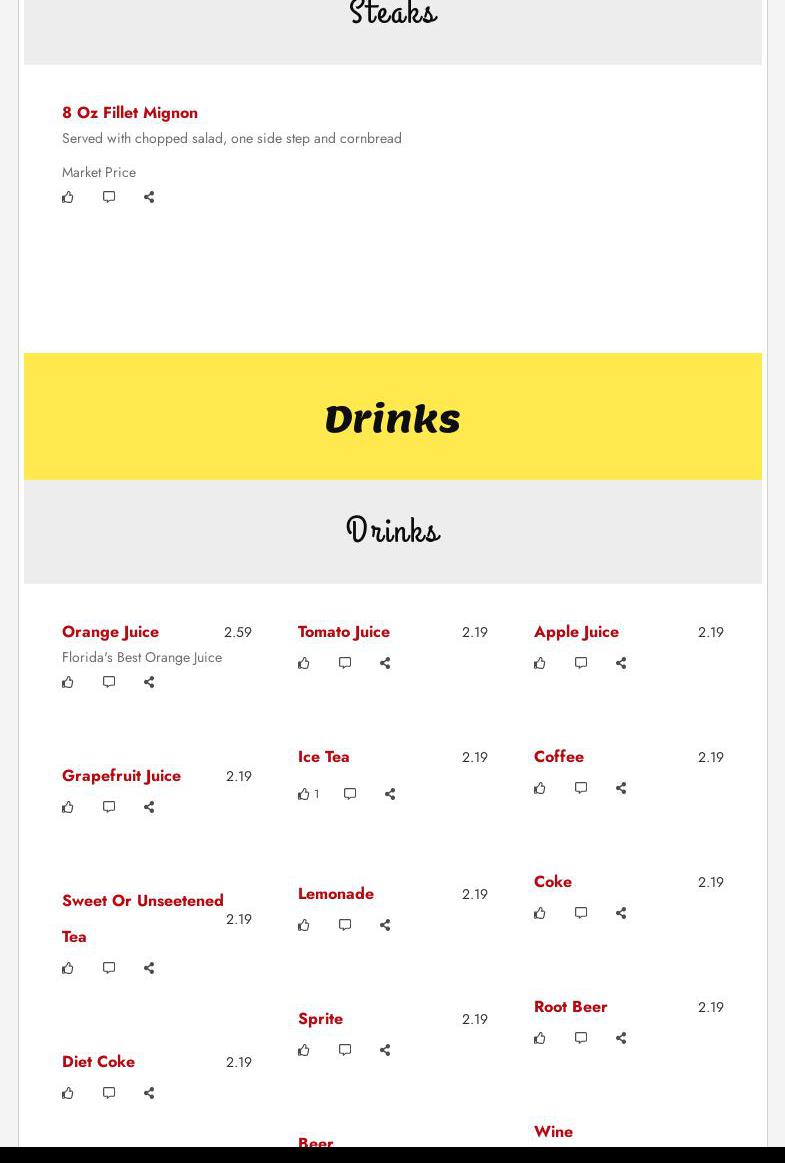Viewport: 785px width, 1163px height.
Task: Comment on Grapefruit Juice
Action: coord(109,807)
